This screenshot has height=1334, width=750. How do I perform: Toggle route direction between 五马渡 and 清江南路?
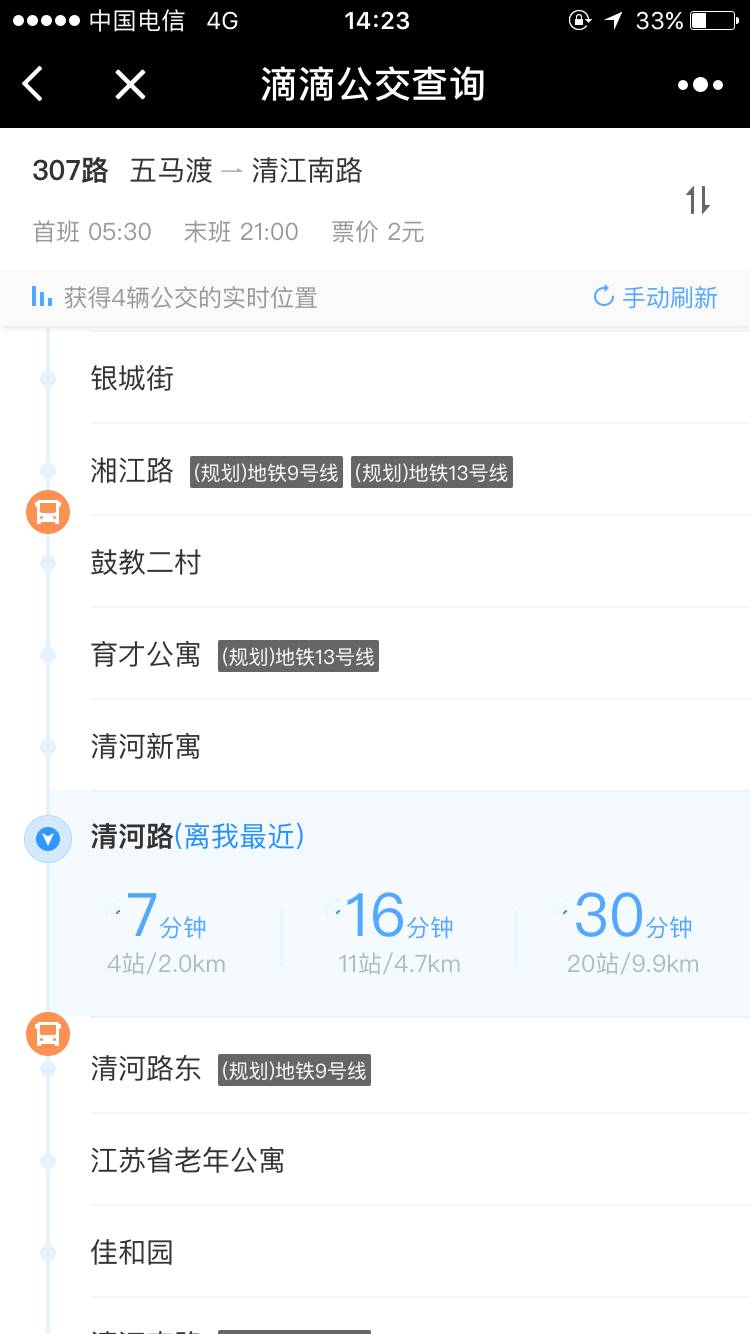pyautogui.click(x=697, y=201)
